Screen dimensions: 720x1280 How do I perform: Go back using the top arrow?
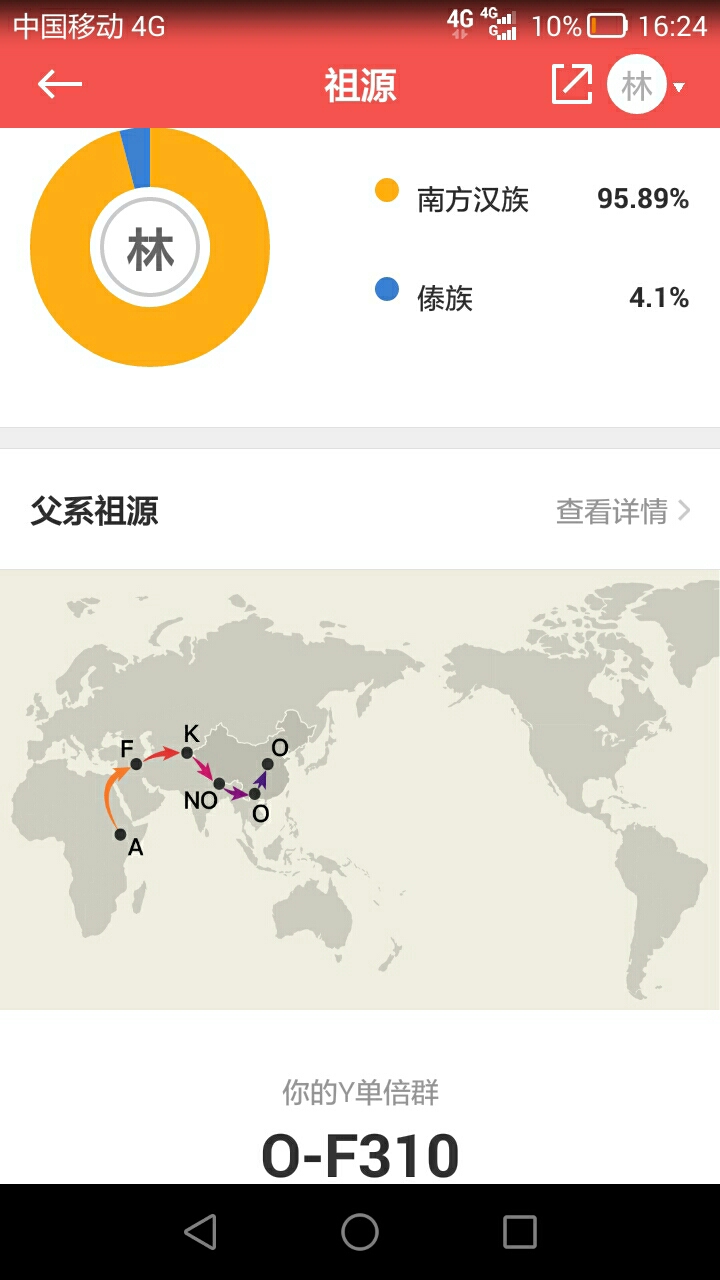(59, 85)
